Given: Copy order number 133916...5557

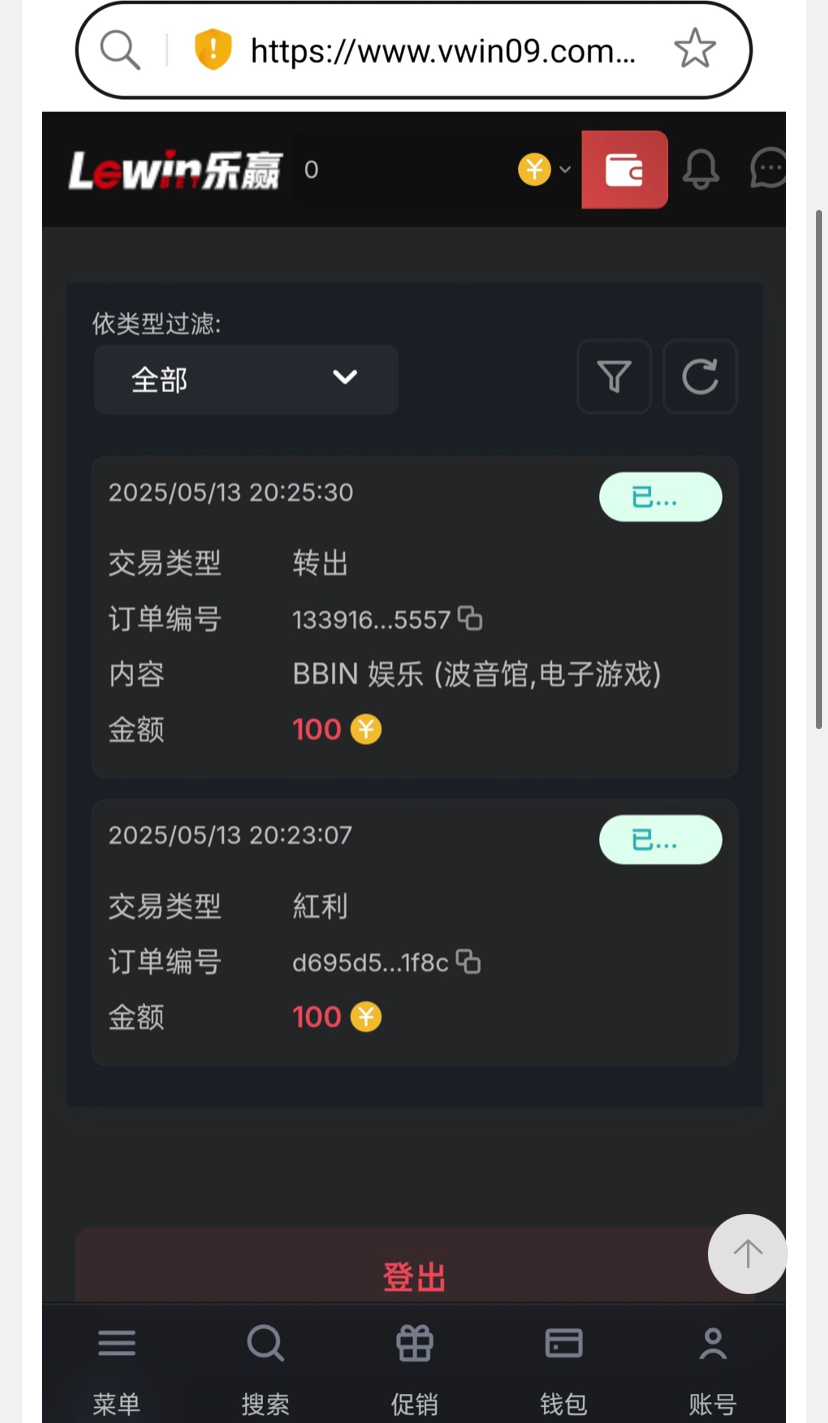Looking at the screenshot, I should click(x=470, y=619).
